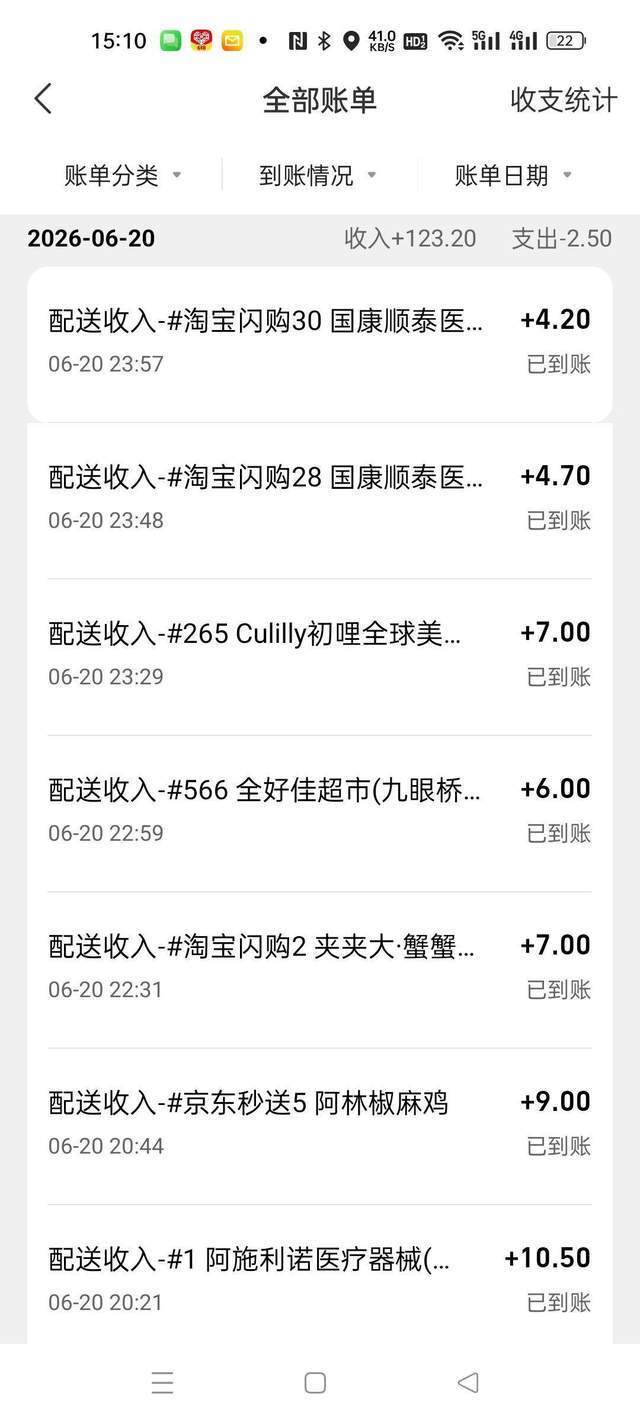The height and width of the screenshot is (1422, 640).
Task: Tap the system back triangle button
Action: pos(467,1382)
